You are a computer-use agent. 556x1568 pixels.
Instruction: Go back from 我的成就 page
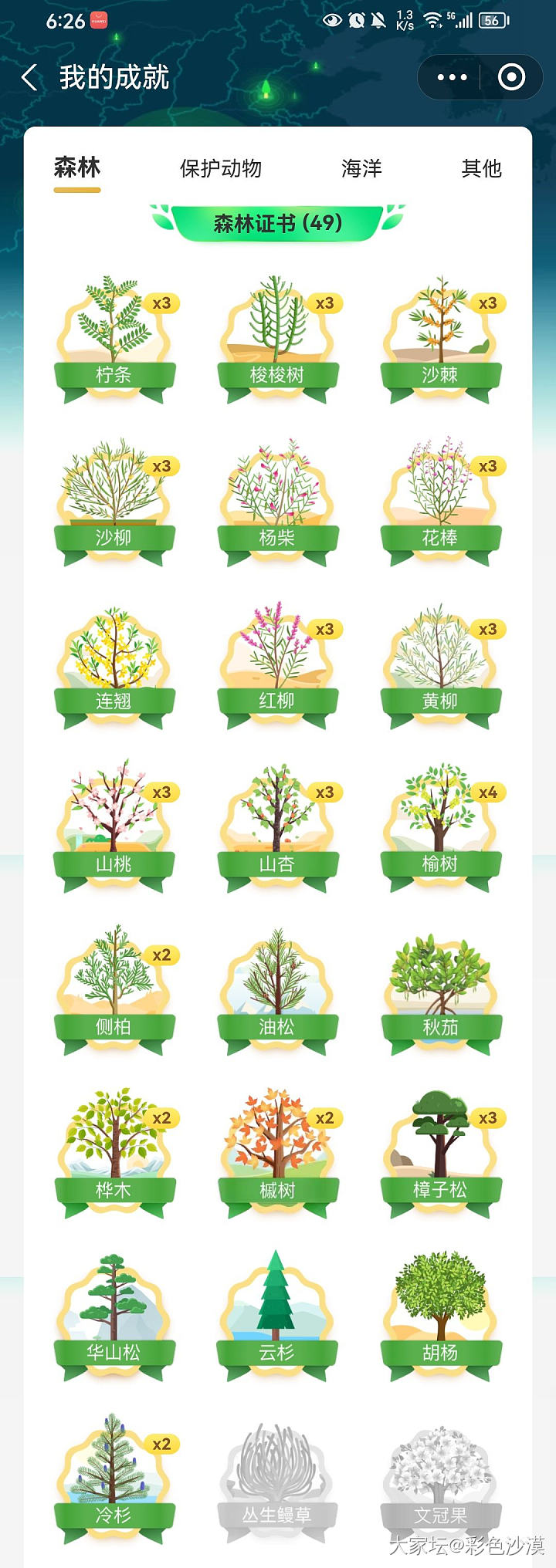[30, 77]
